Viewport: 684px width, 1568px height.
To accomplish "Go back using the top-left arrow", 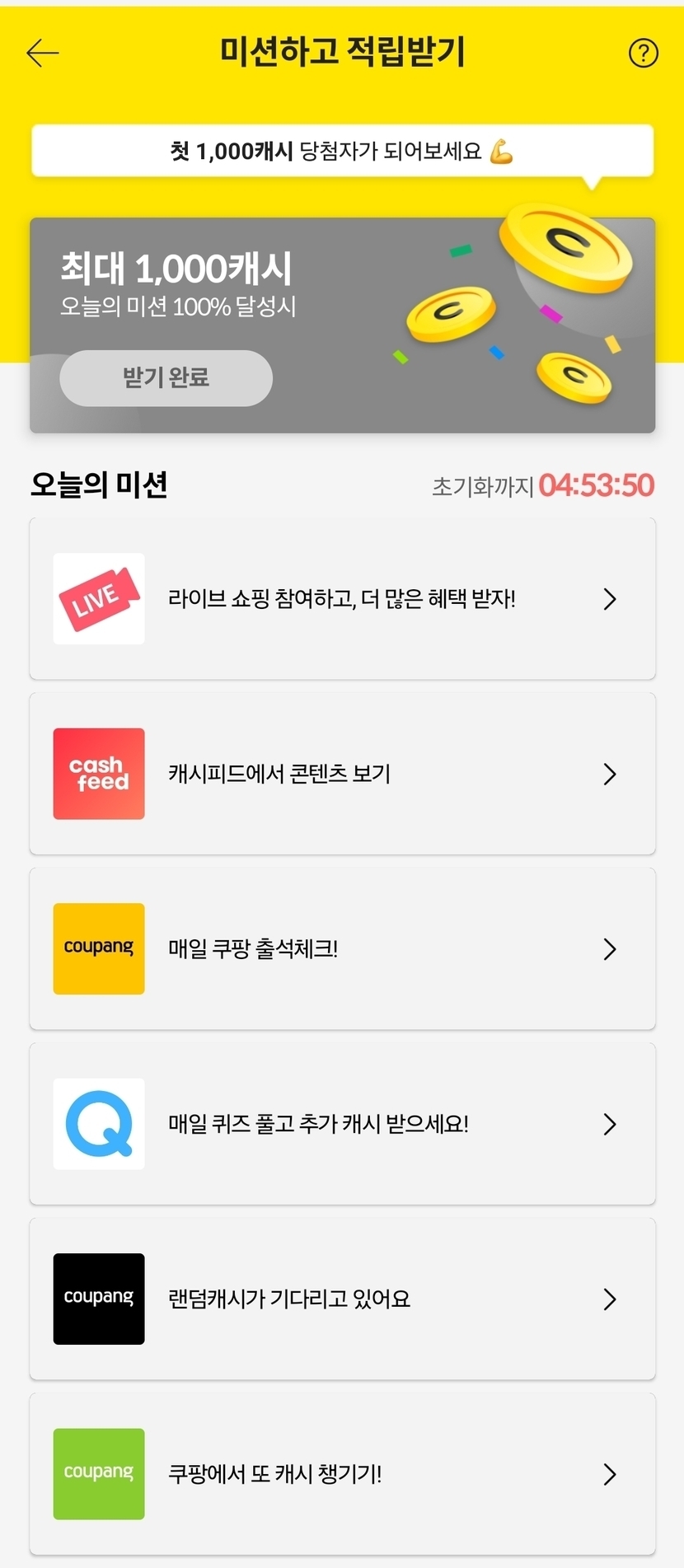I will 43,54.
